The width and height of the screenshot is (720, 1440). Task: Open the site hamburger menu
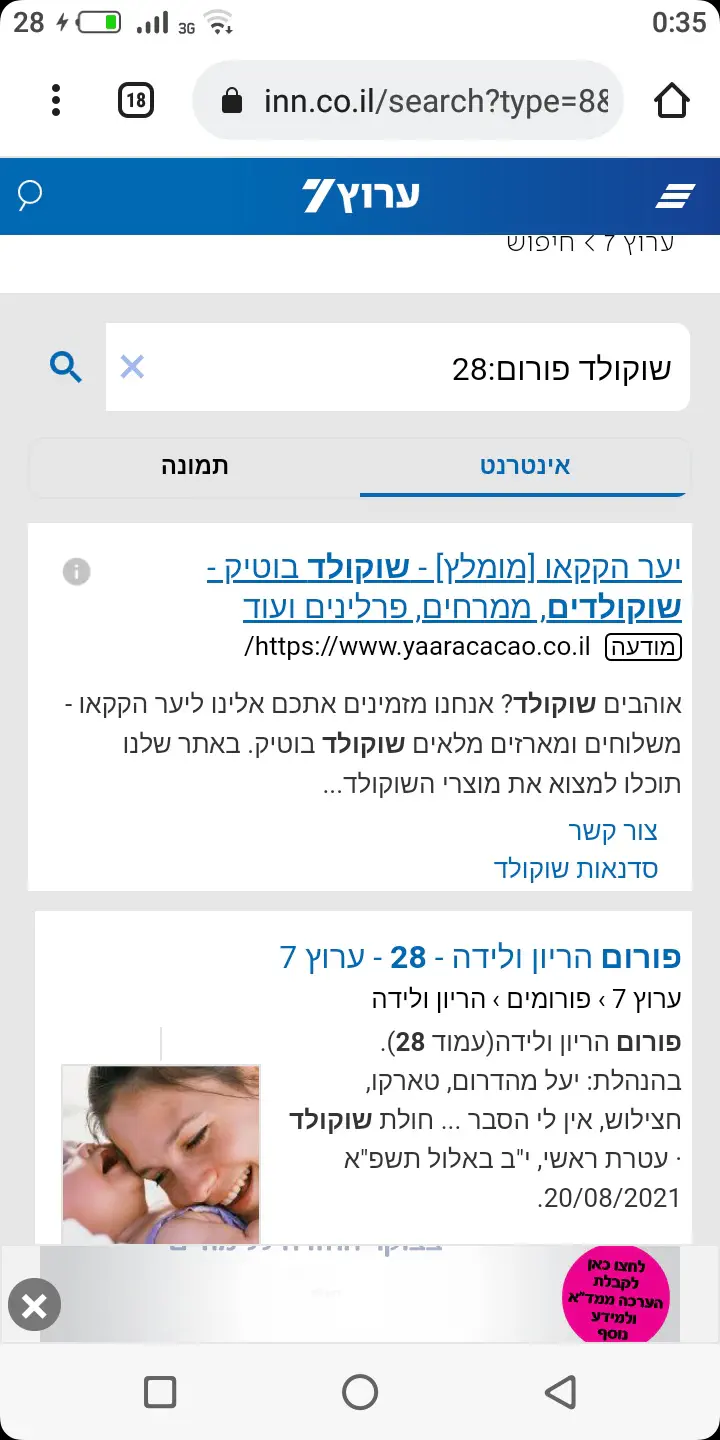pyautogui.click(x=675, y=196)
